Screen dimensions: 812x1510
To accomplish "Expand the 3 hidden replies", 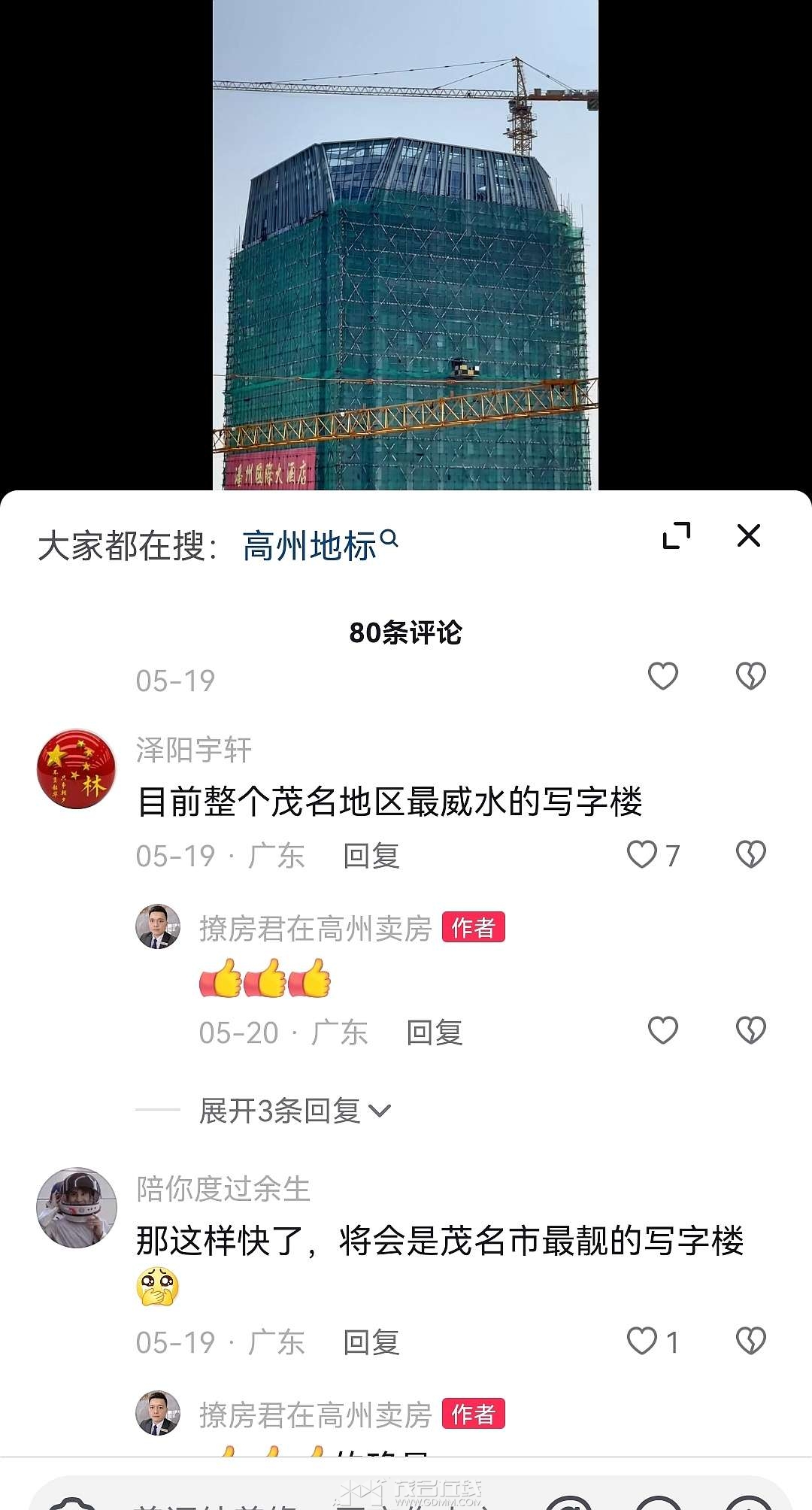I will pyautogui.click(x=295, y=1111).
